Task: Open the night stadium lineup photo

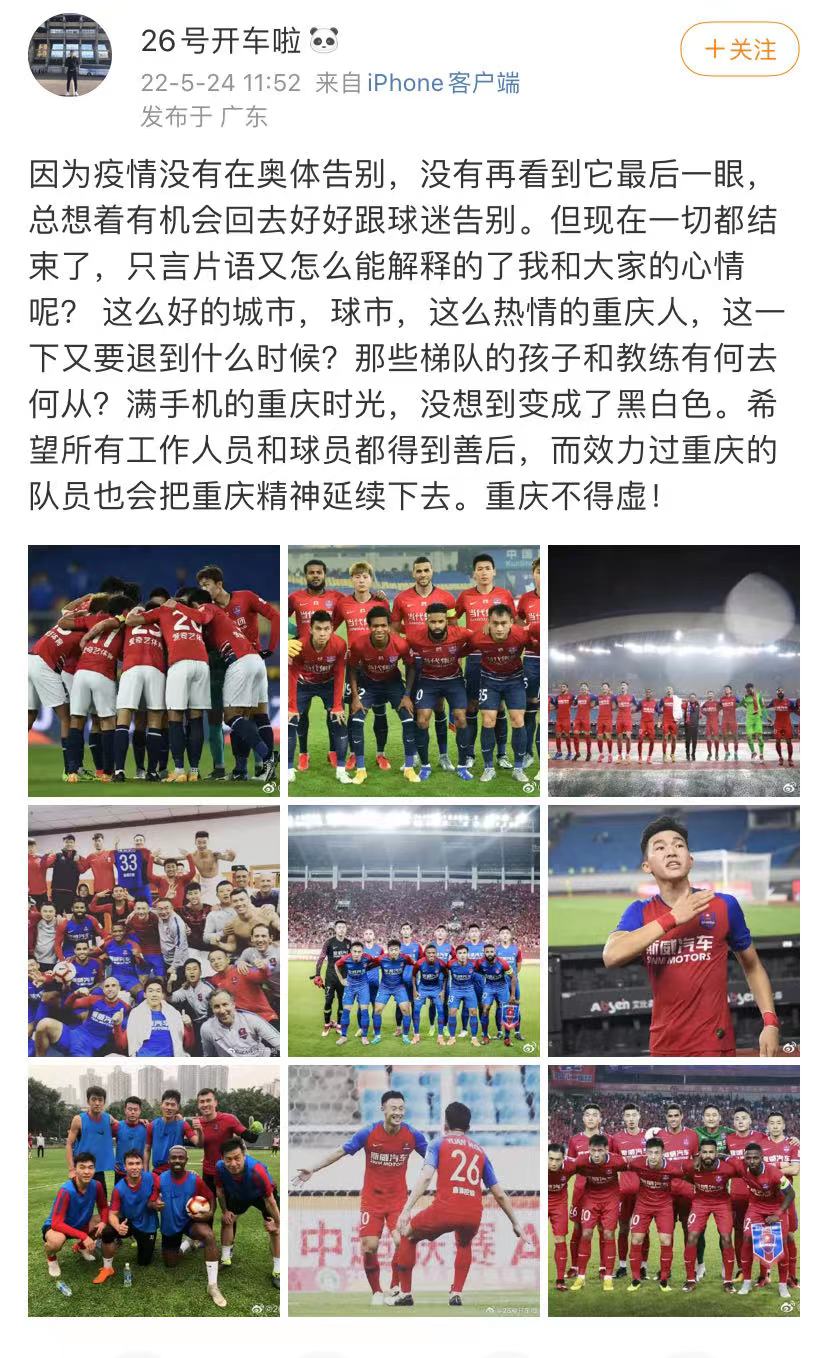Action: click(673, 670)
